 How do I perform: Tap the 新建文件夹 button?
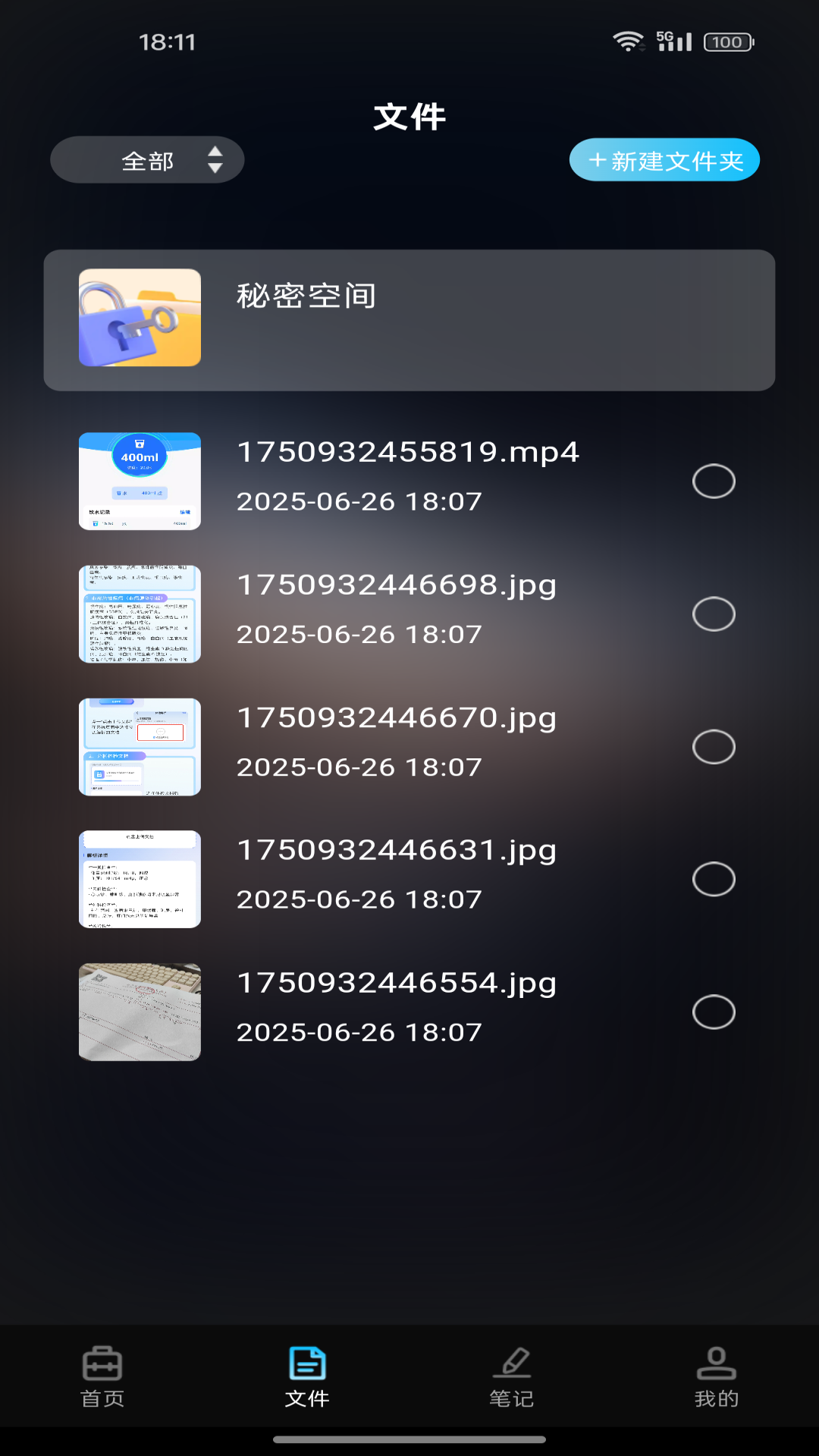click(664, 160)
